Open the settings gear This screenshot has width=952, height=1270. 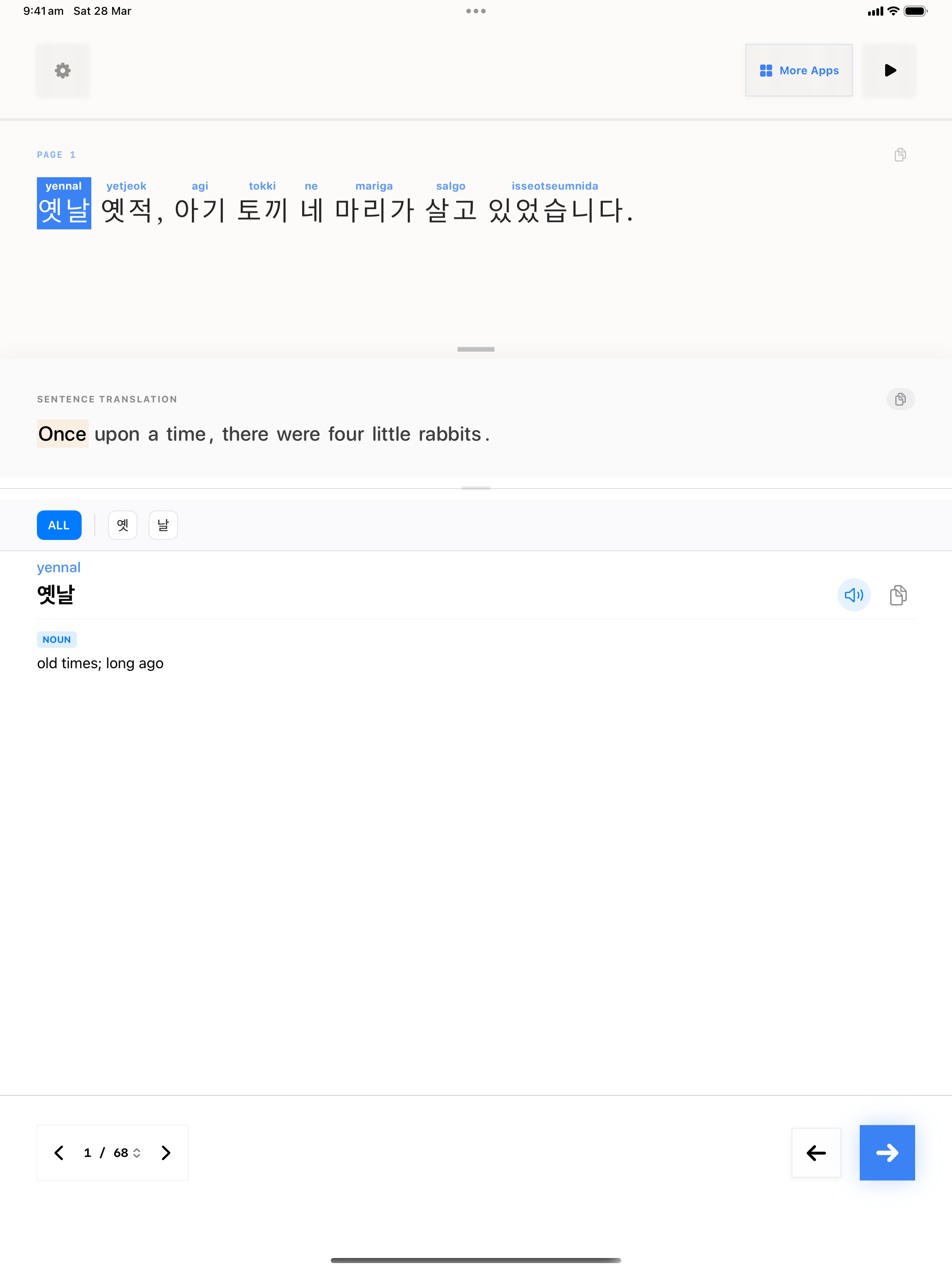63,71
